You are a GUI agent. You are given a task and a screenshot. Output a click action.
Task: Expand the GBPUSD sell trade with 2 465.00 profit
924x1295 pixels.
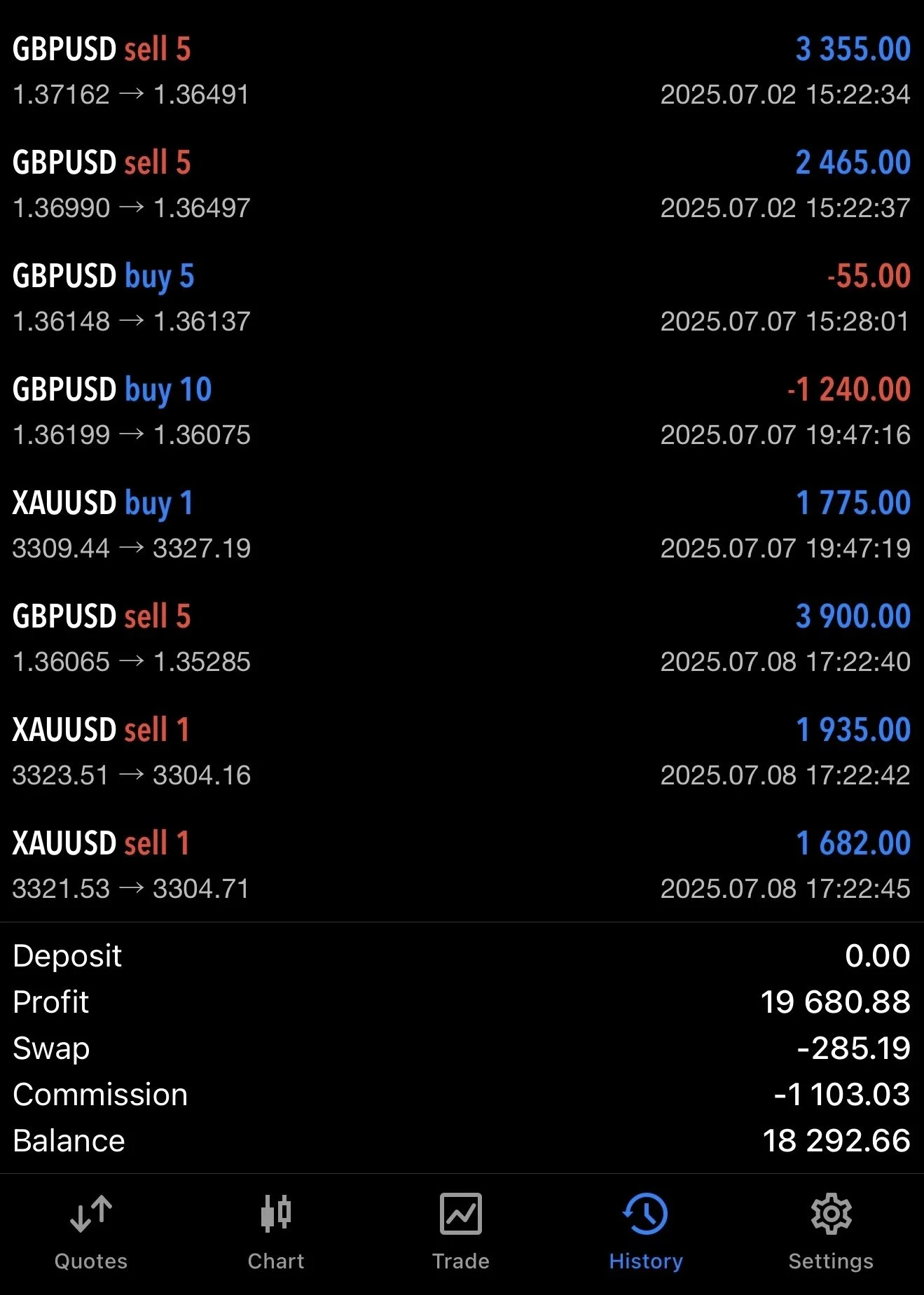461,185
